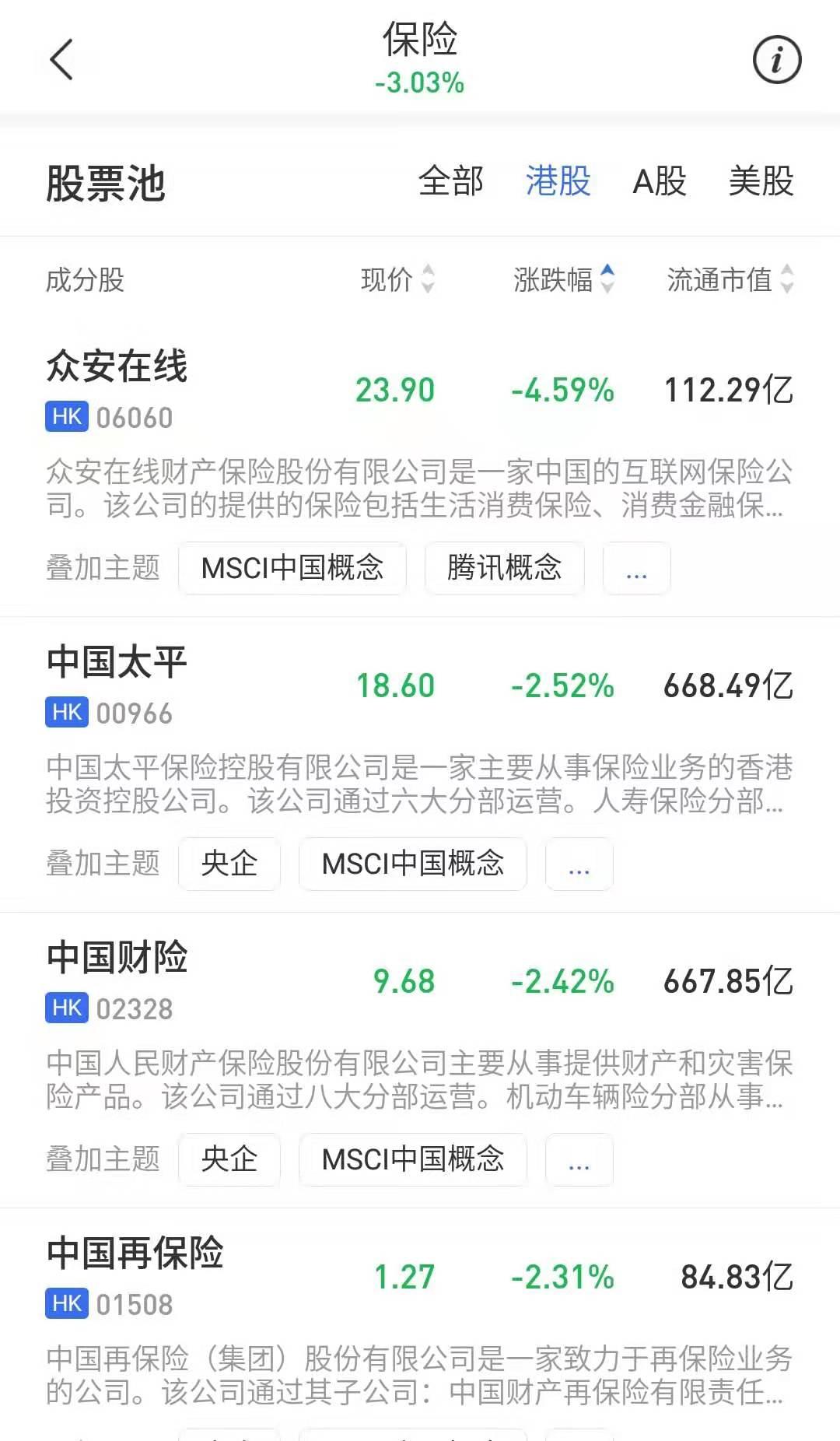Expand more themes for 众安在线
This screenshot has height=1441, width=840.
(x=636, y=568)
